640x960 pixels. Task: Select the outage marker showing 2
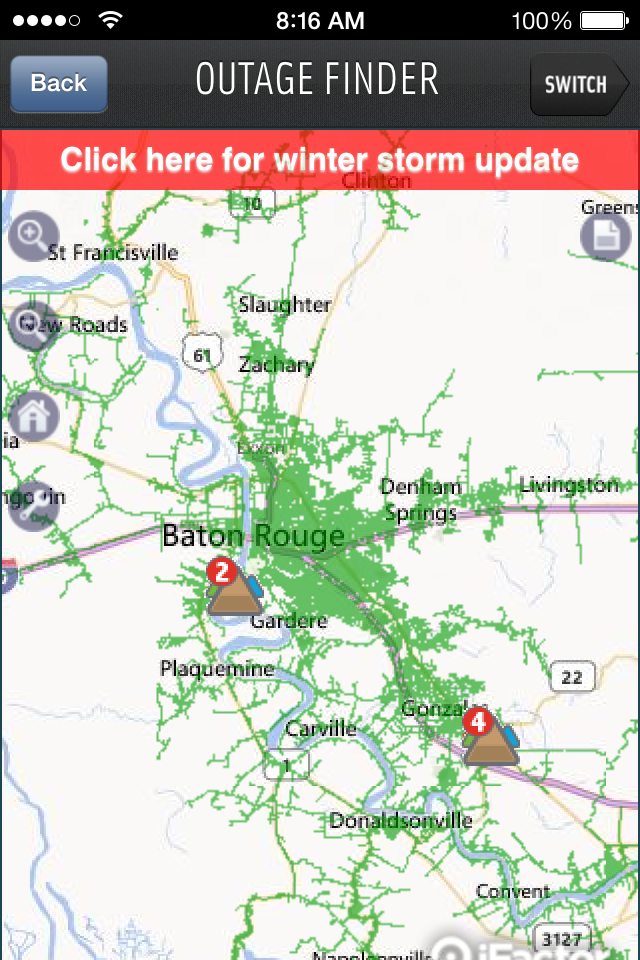(235, 590)
